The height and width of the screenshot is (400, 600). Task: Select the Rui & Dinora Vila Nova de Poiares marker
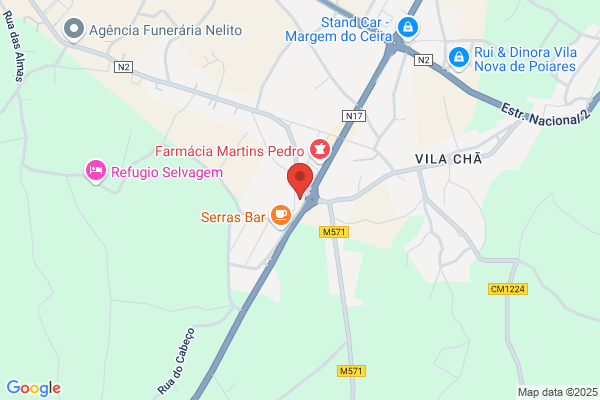point(459,59)
